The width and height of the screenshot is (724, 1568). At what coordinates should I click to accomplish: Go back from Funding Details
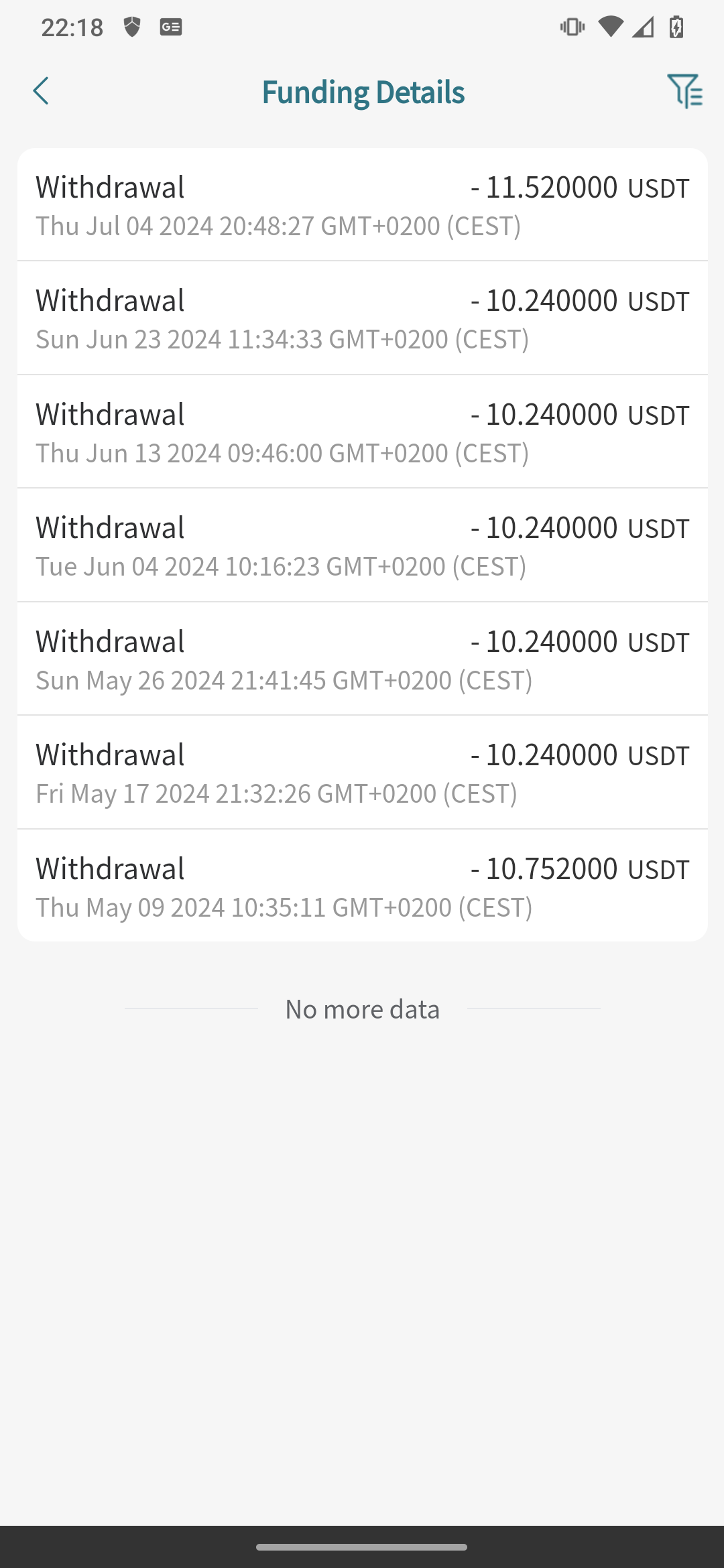[x=41, y=91]
